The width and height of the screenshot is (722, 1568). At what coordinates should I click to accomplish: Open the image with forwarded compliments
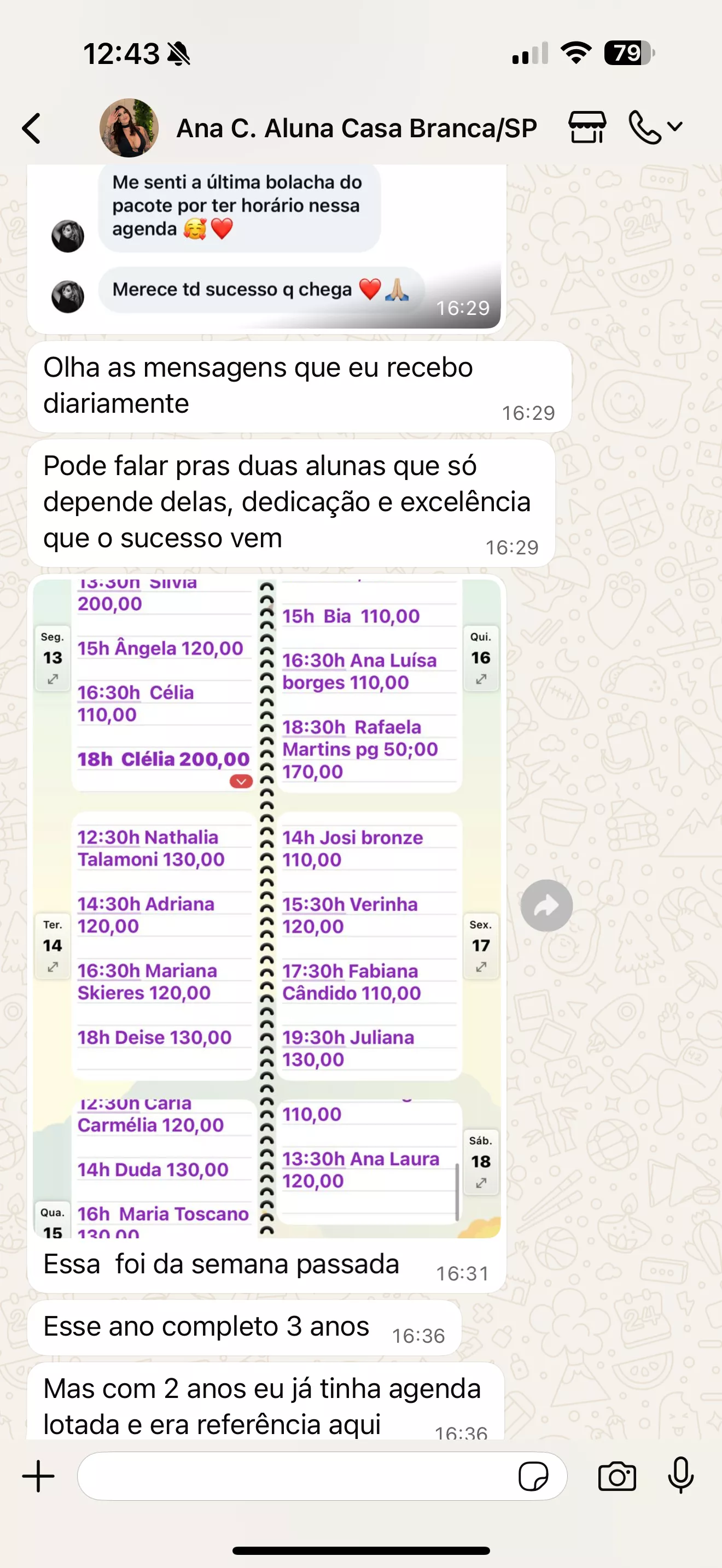266,247
